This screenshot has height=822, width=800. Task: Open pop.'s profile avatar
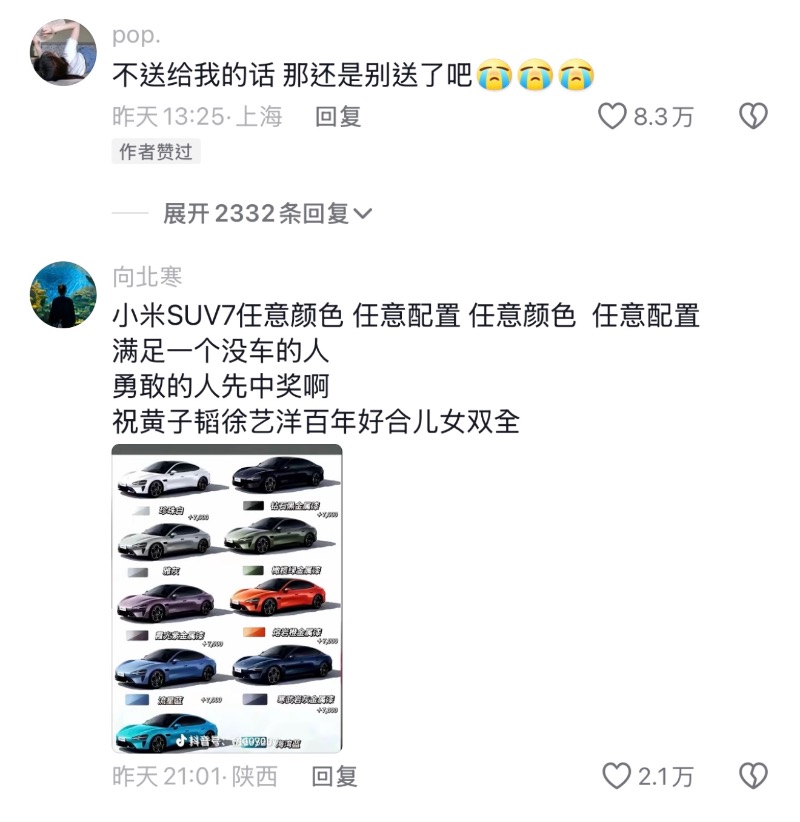tap(64, 53)
